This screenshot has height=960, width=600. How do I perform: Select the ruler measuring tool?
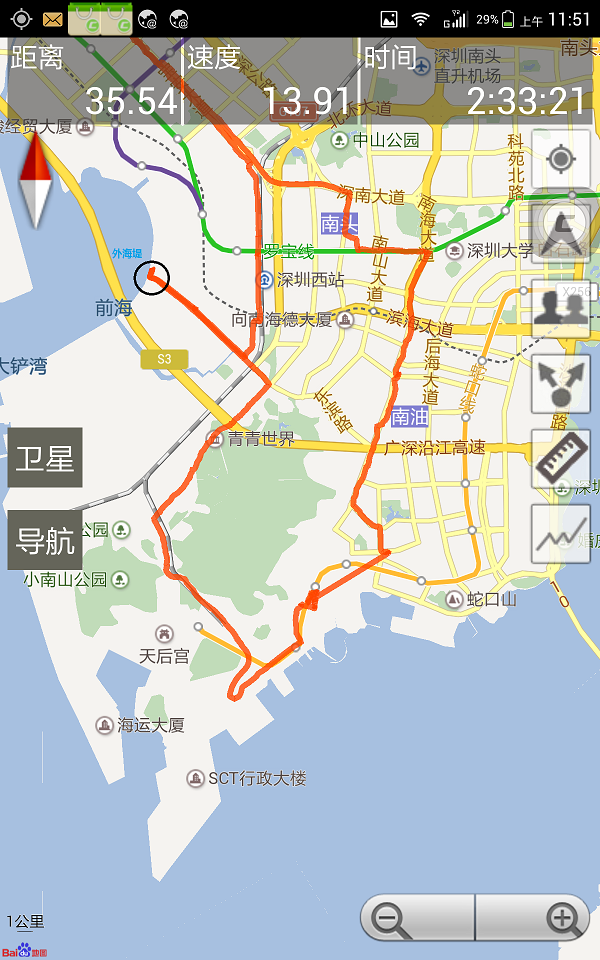point(561,459)
